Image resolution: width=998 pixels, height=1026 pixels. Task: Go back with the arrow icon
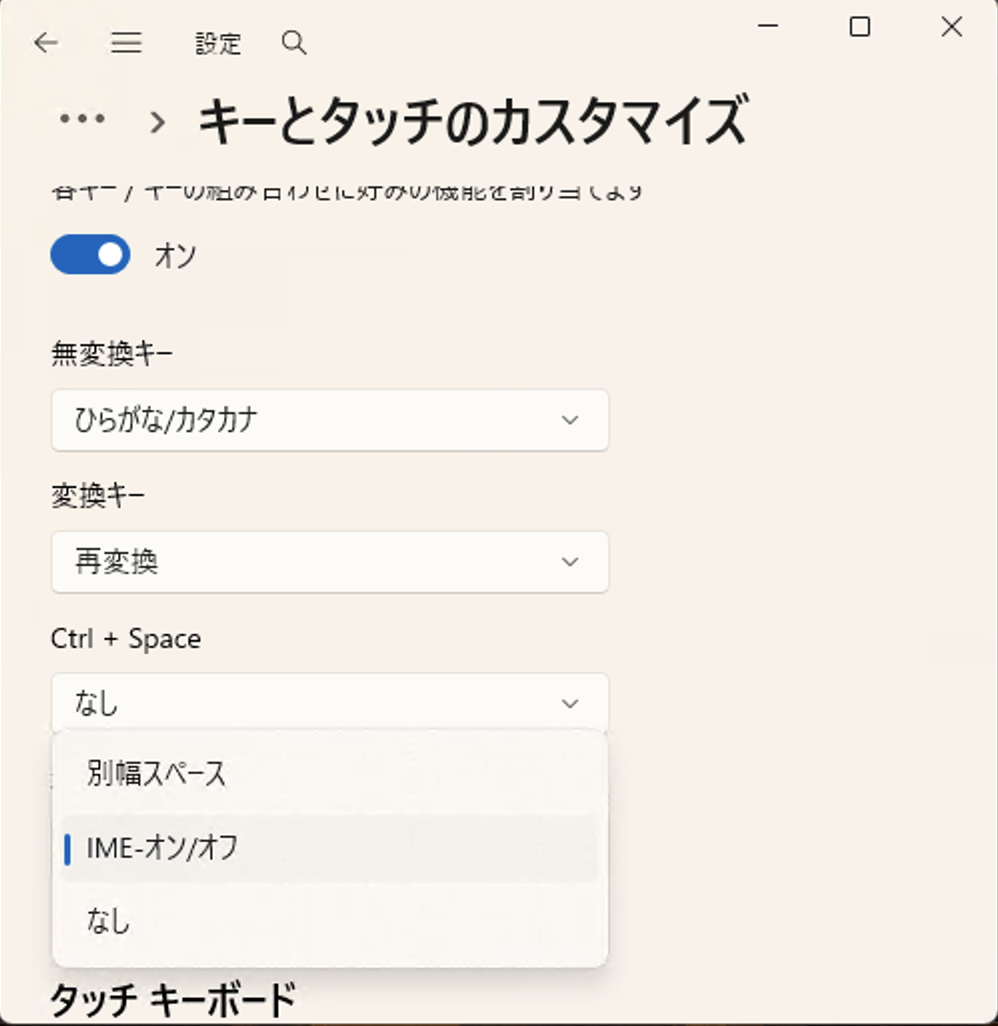[46, 43]
